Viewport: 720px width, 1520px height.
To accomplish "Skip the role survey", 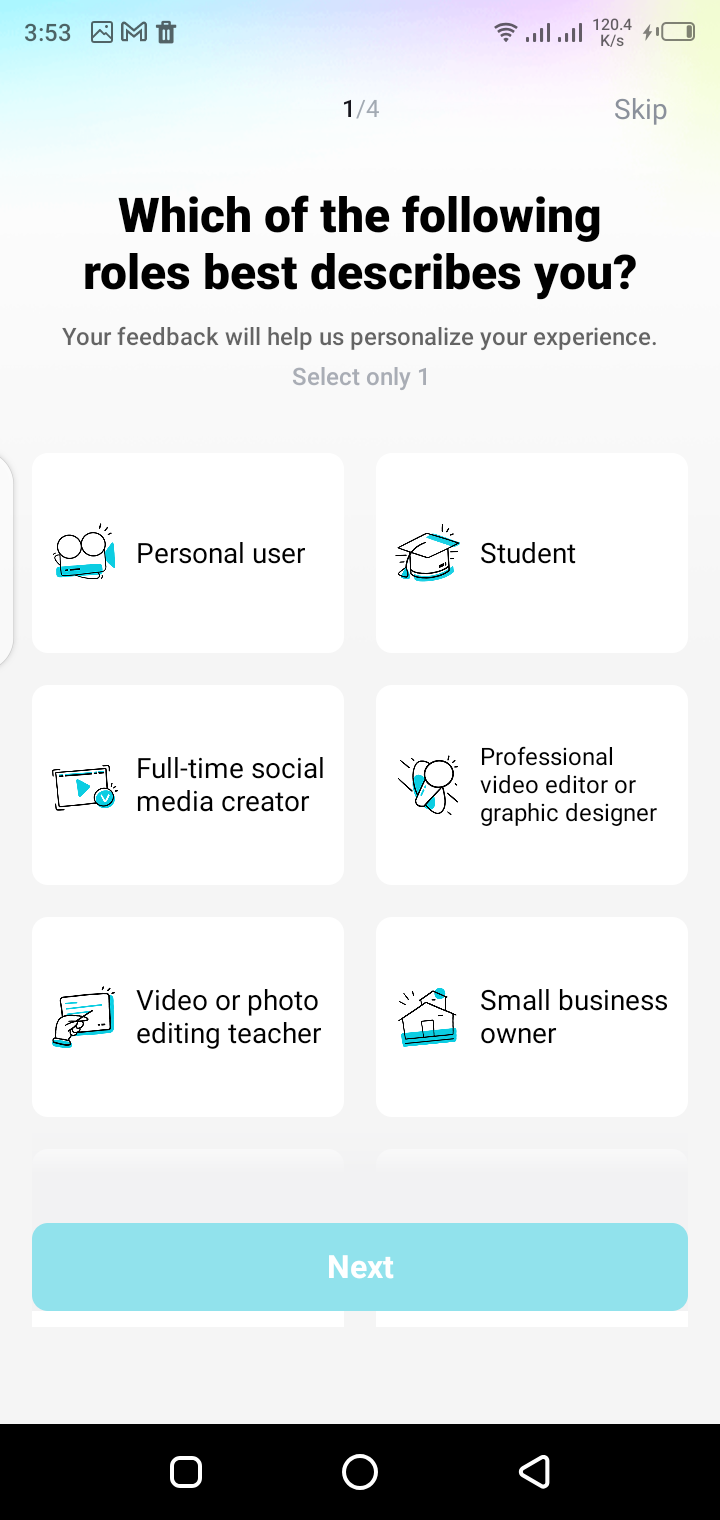I will tap(640, 109).
